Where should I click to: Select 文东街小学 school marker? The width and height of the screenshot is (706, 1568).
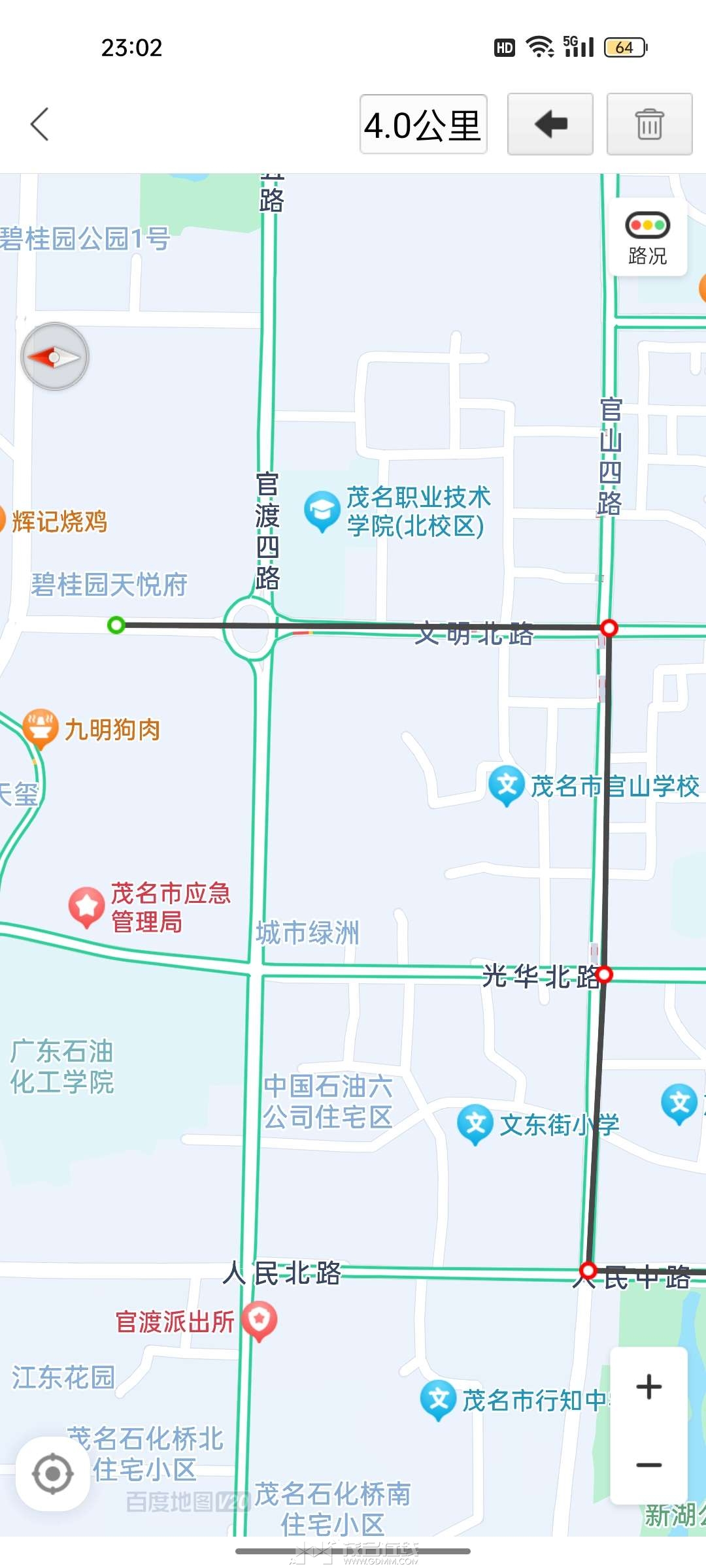click(475, 1124)
